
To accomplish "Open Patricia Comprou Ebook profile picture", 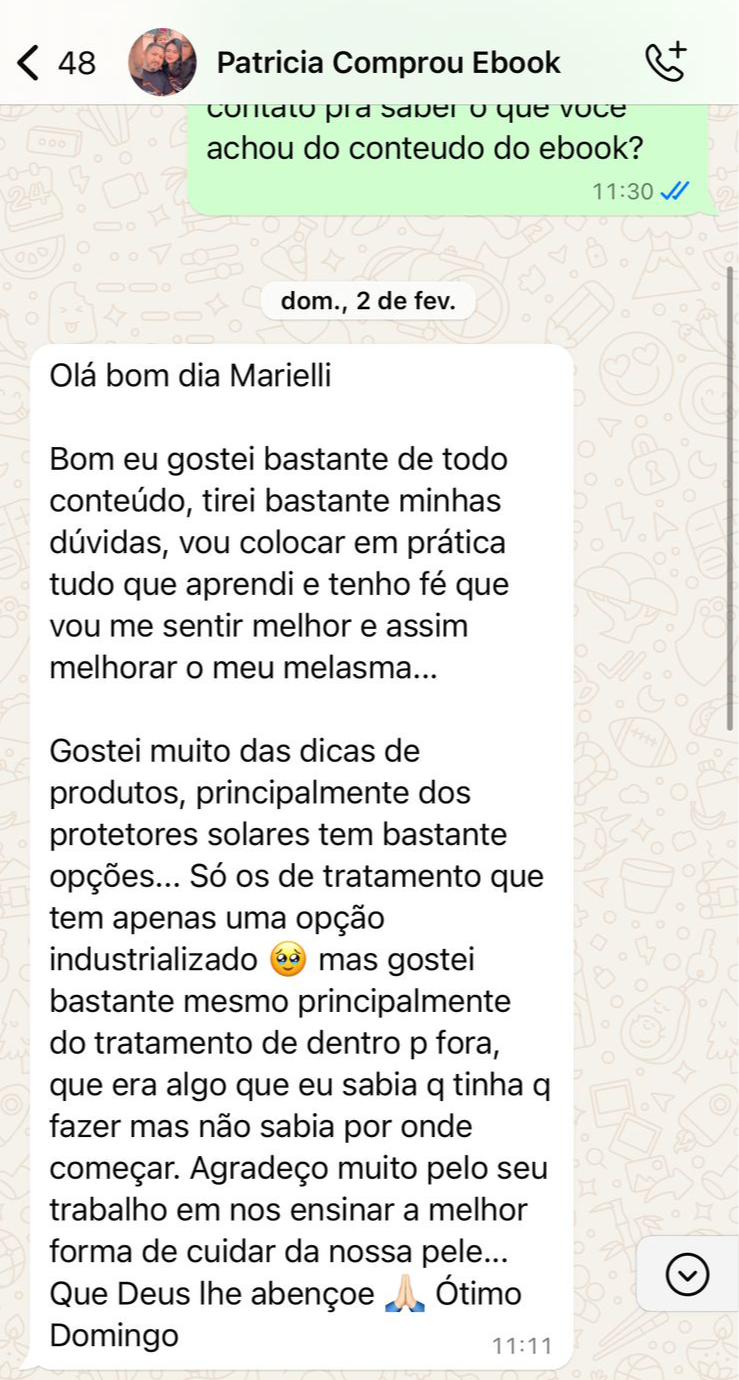I will click(x=162, y=62).
